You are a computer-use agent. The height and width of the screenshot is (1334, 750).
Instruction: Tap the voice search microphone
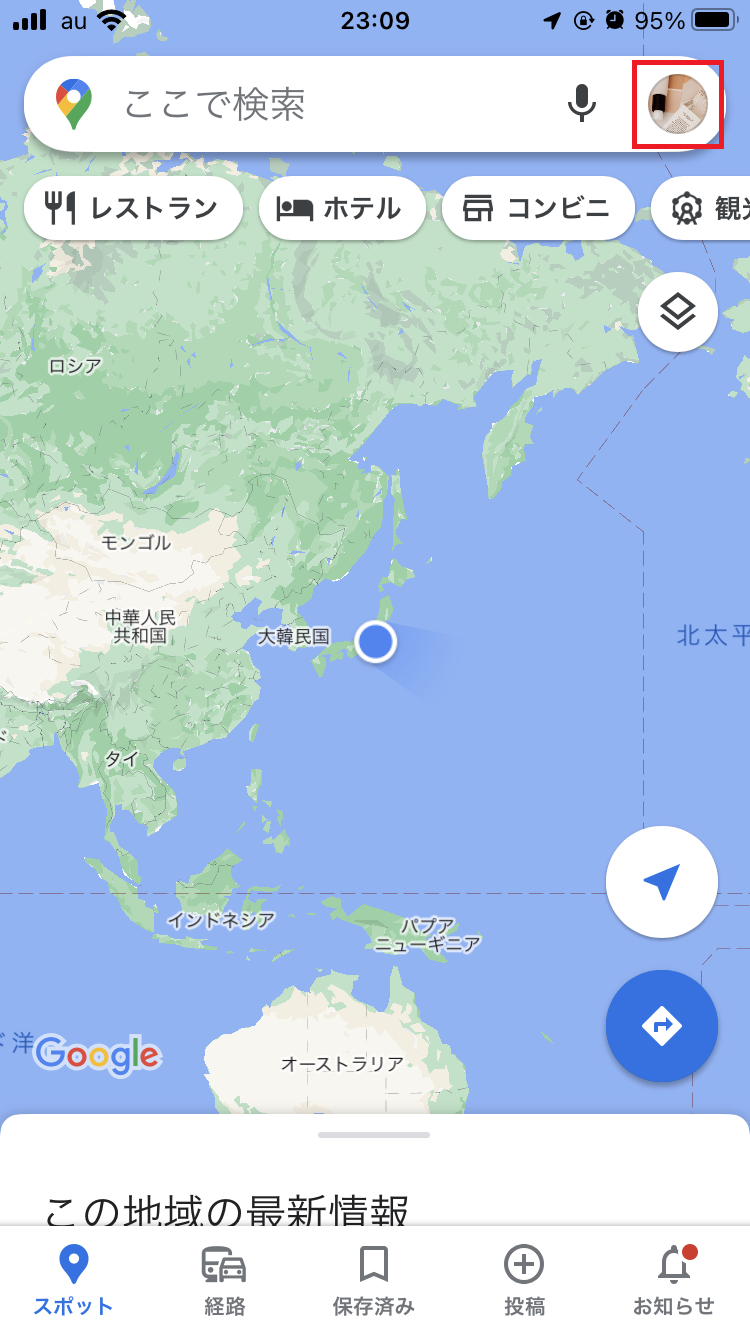pos(582,104)
